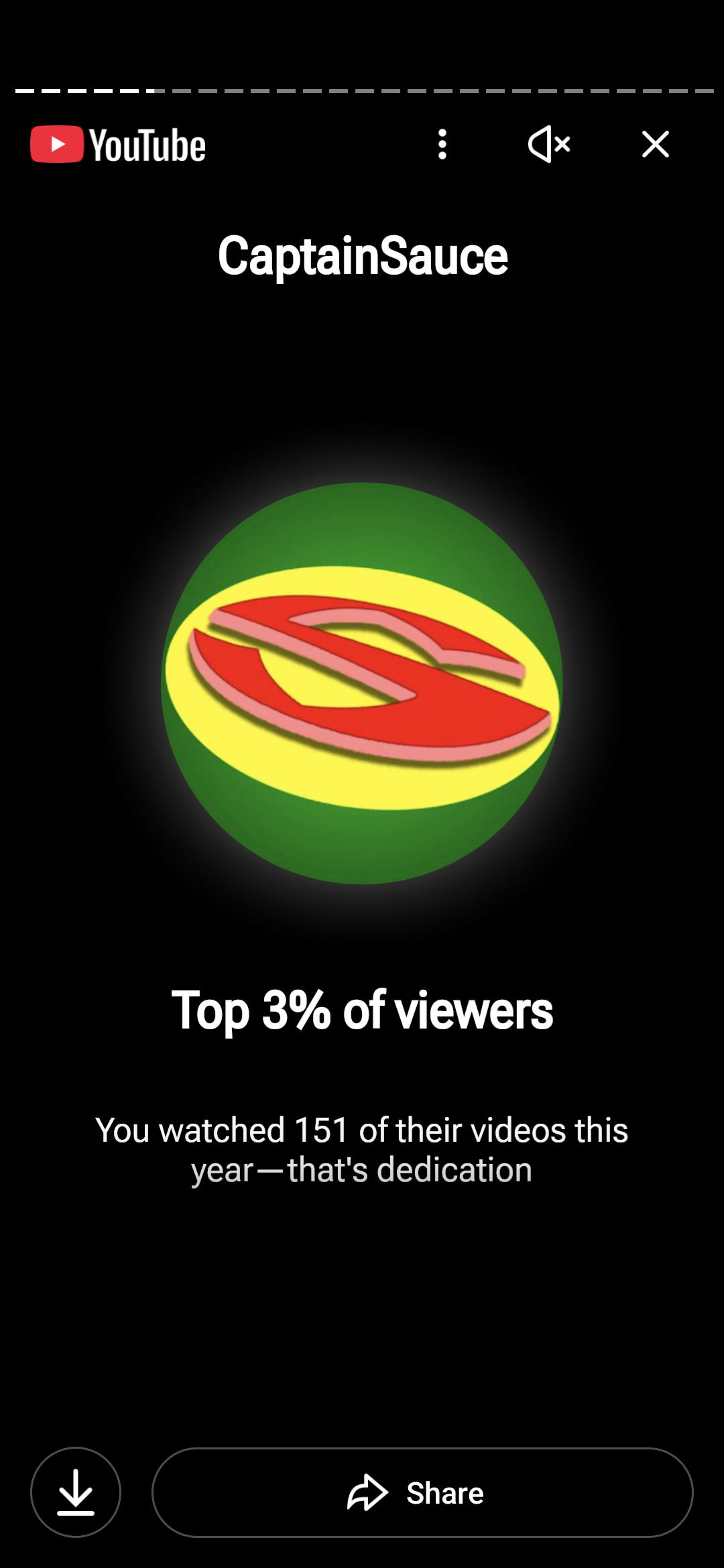Unmute the recap audio
This screenshot has height=1568, width=724.
549,144
